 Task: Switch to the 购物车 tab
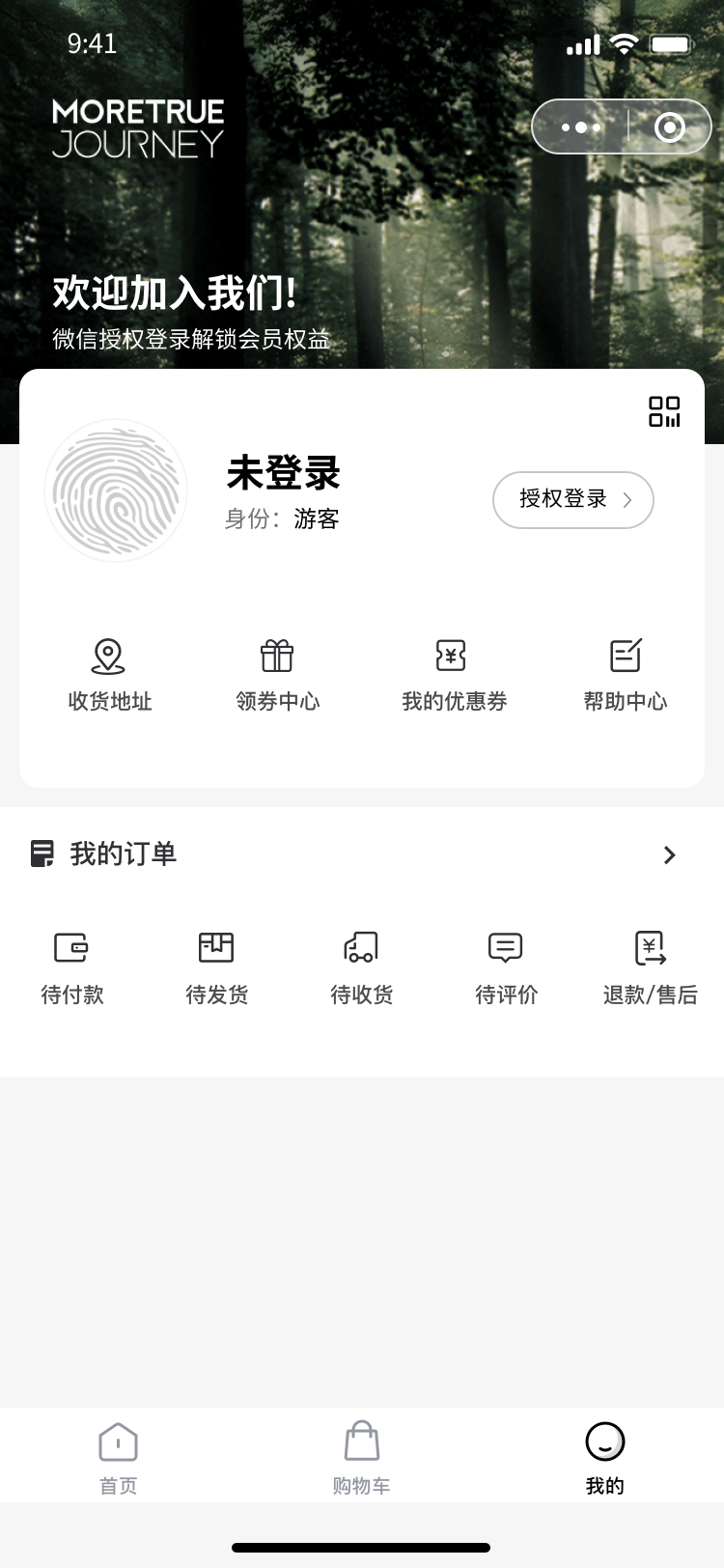pos(361,1459)
